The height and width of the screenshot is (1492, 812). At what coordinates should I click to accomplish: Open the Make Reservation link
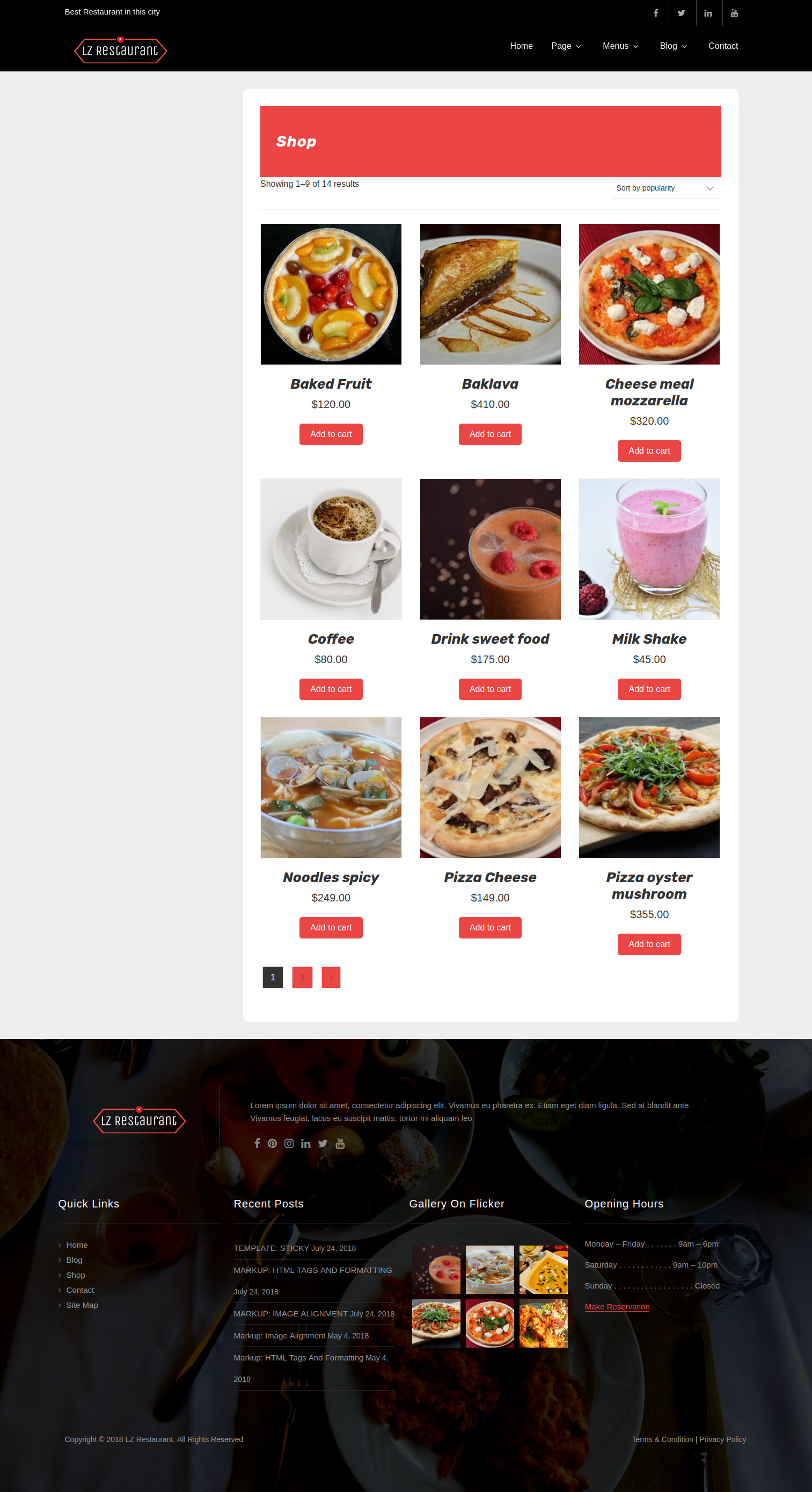(617, 1307)
